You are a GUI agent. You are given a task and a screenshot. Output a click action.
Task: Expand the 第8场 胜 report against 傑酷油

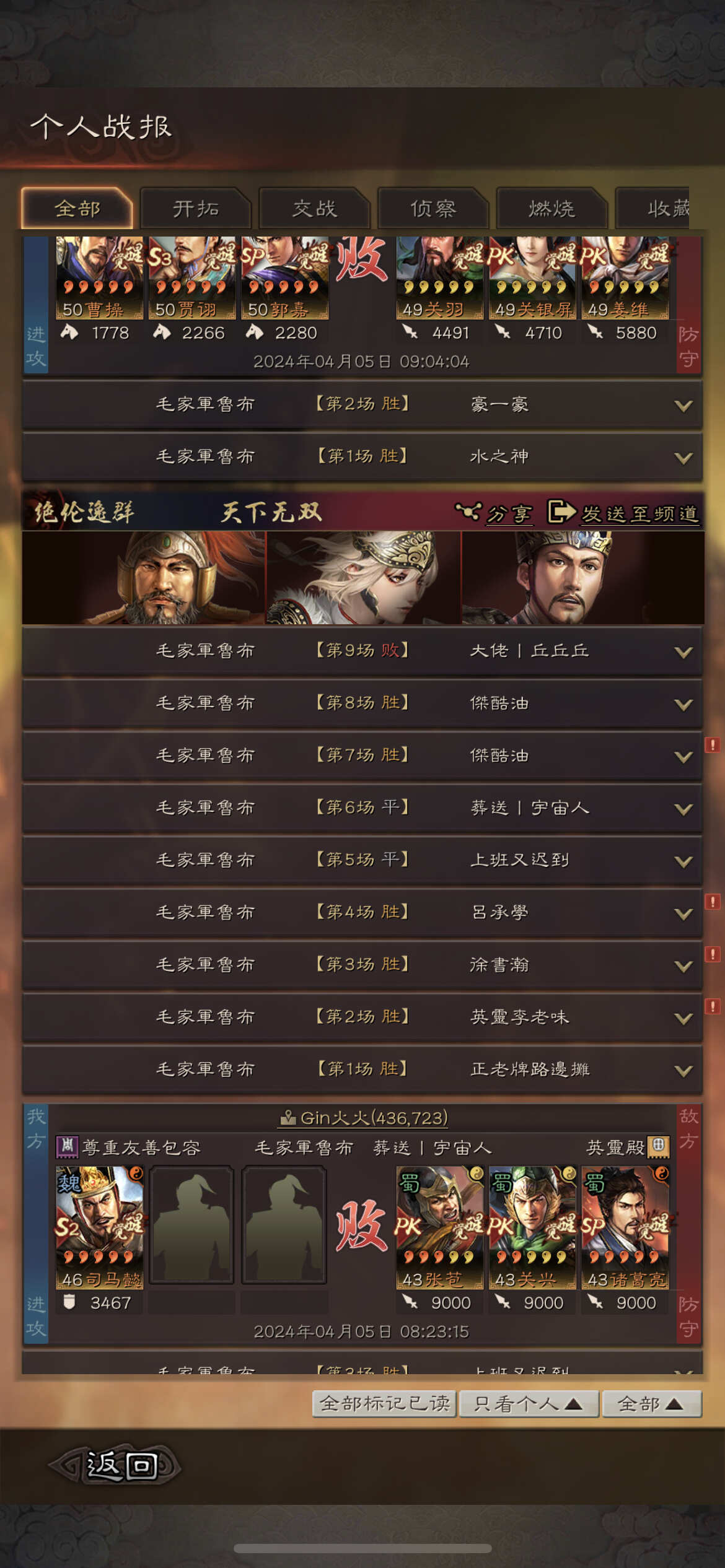[x=362, y=703]
